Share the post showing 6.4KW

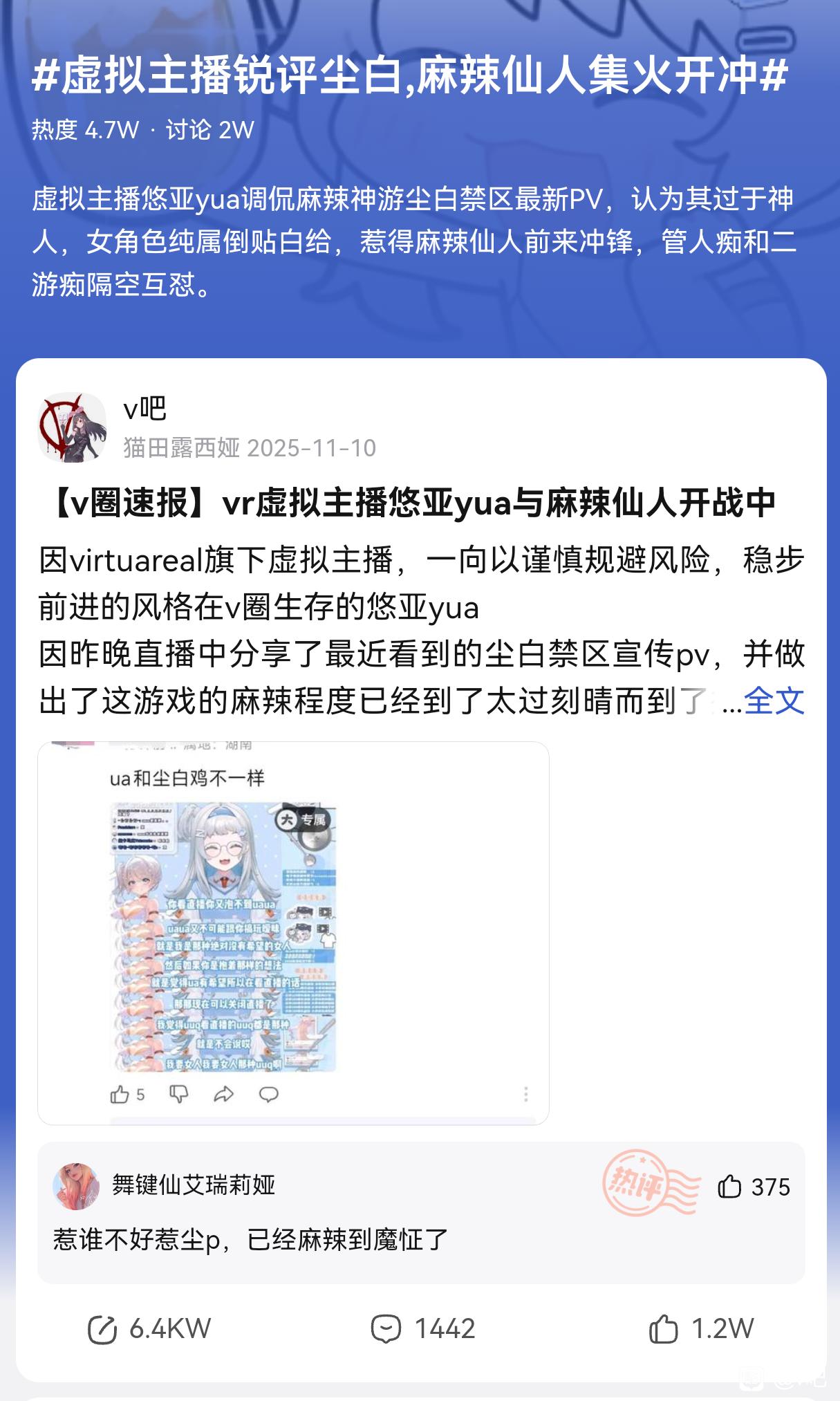click(x=102, y=1329)
